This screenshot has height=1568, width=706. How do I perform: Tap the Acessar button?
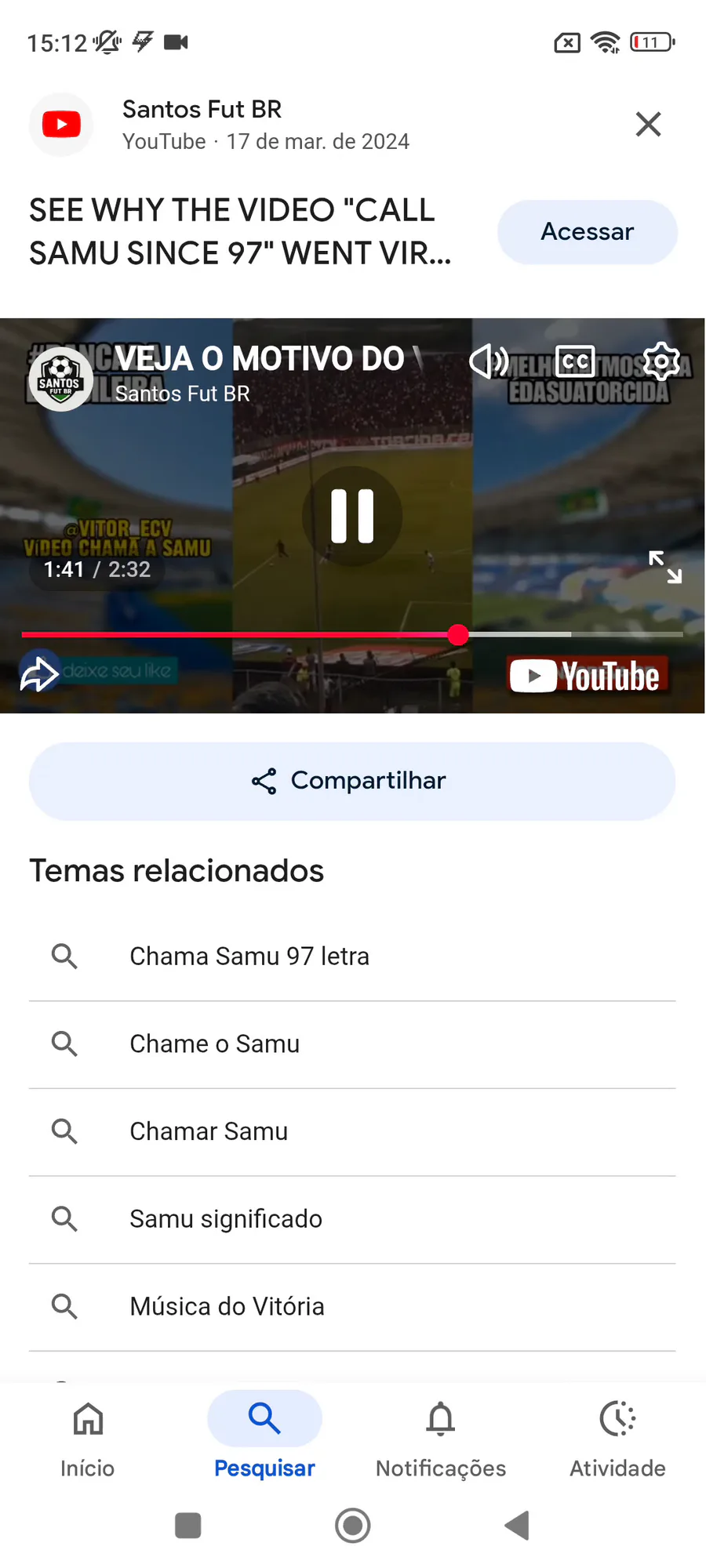point(587,232)
